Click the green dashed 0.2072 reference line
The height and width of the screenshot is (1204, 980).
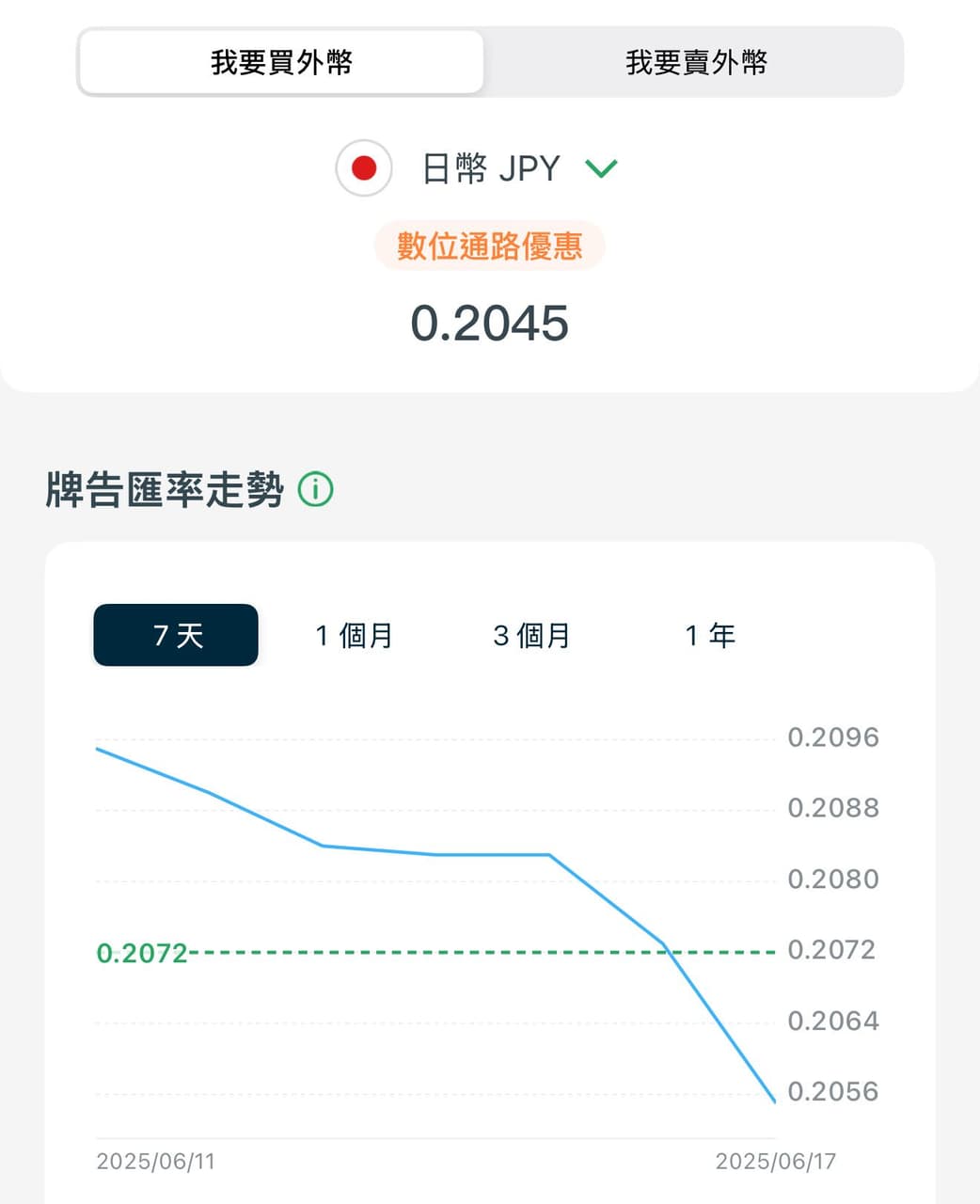(470, 952)
